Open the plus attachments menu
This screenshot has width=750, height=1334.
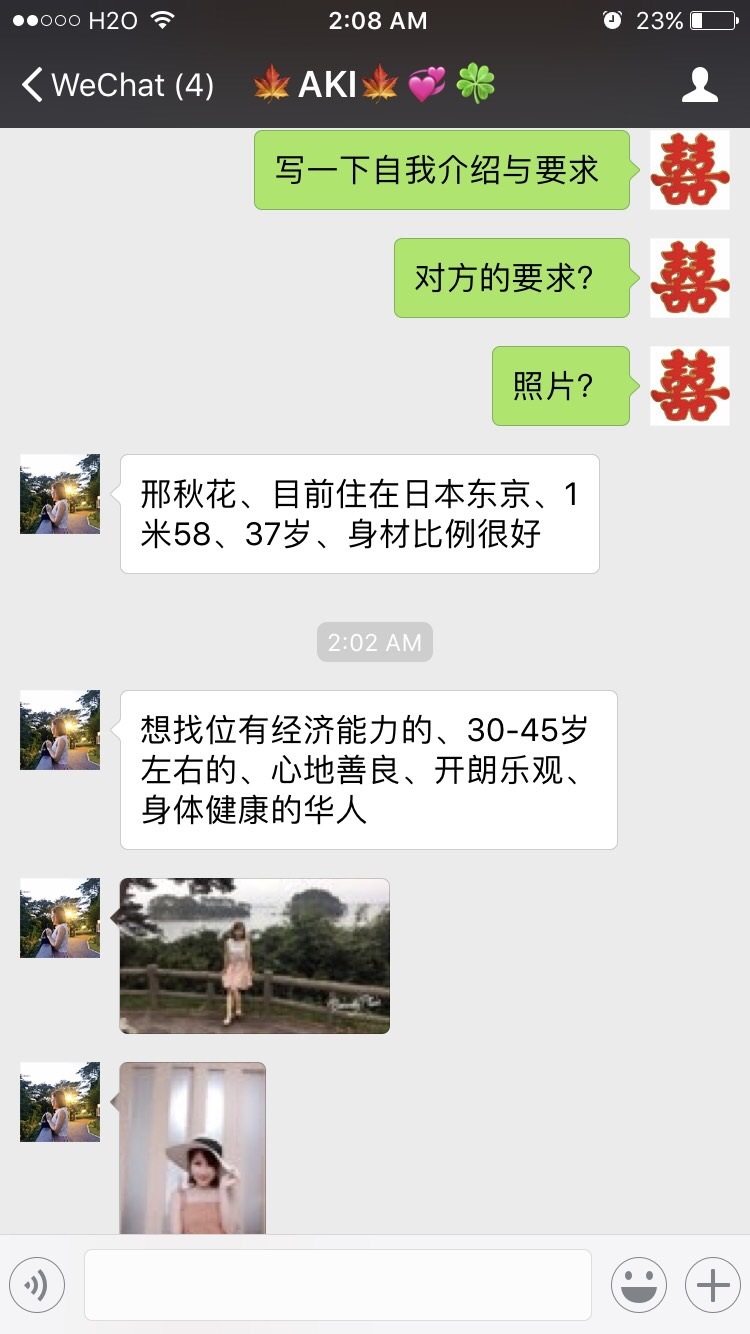[x=712, y=1285]
